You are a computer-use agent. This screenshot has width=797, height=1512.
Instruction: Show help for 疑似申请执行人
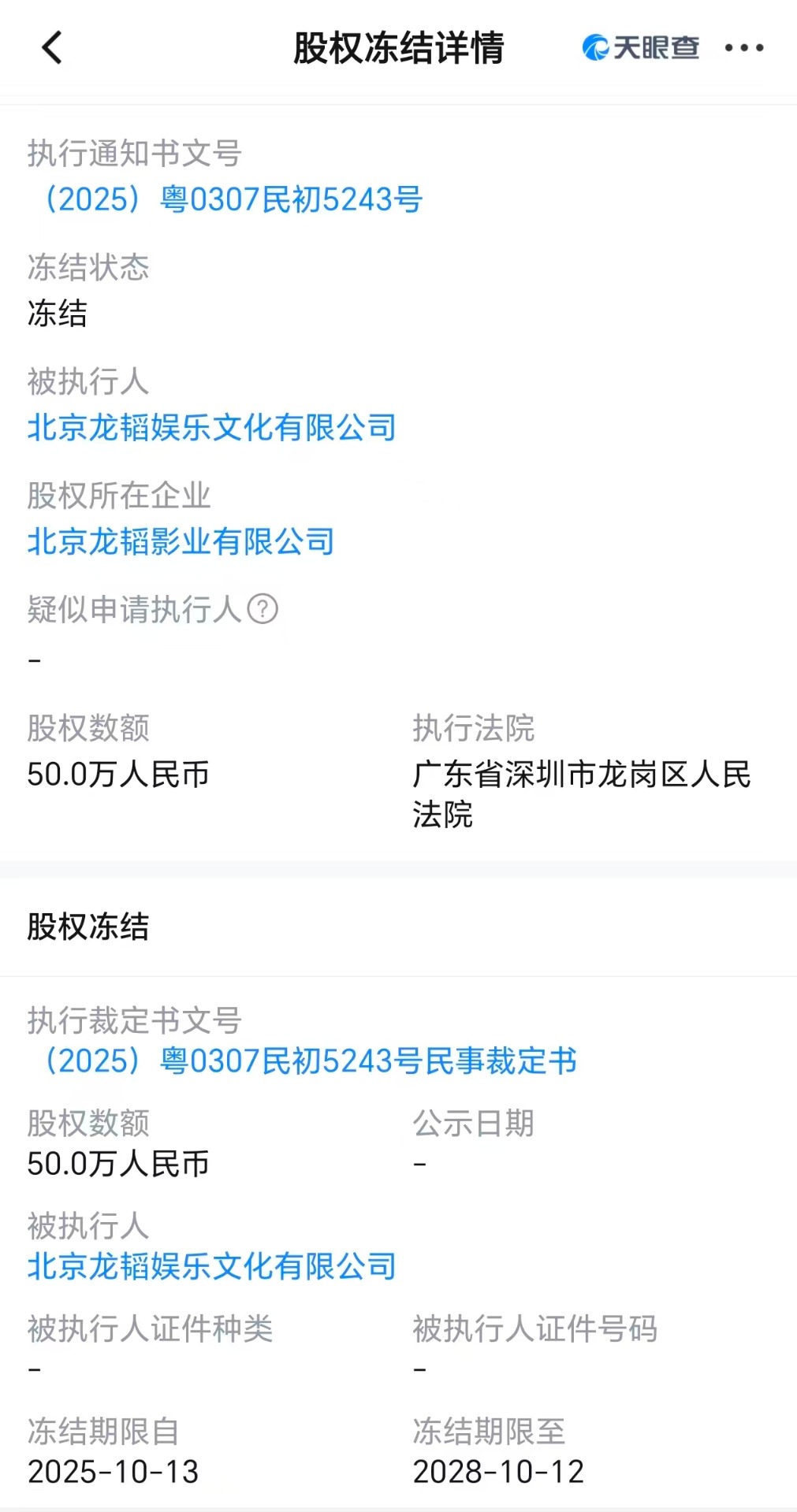point(263,609)
